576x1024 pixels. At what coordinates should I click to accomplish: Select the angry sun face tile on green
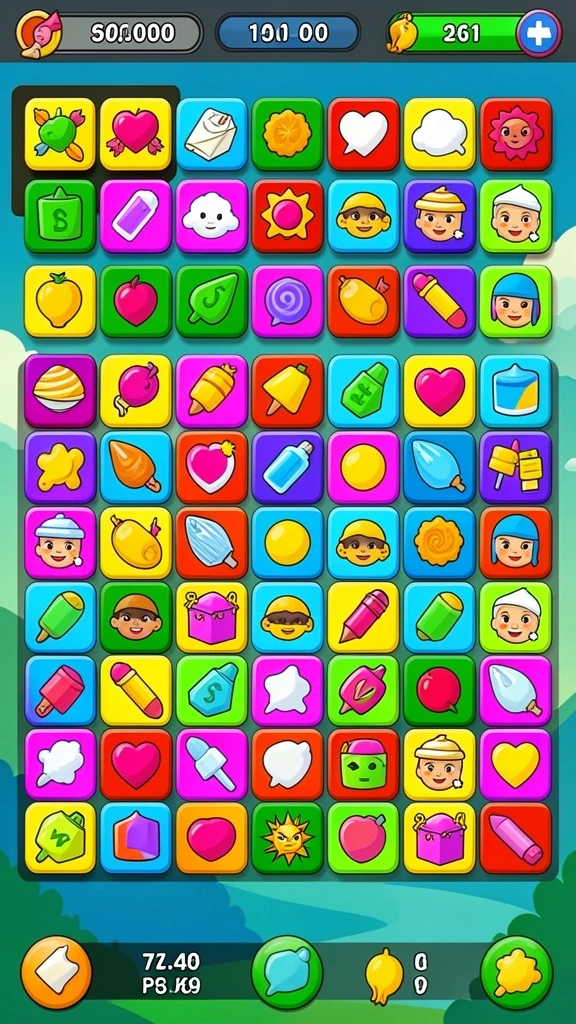[x=287, y=838]
